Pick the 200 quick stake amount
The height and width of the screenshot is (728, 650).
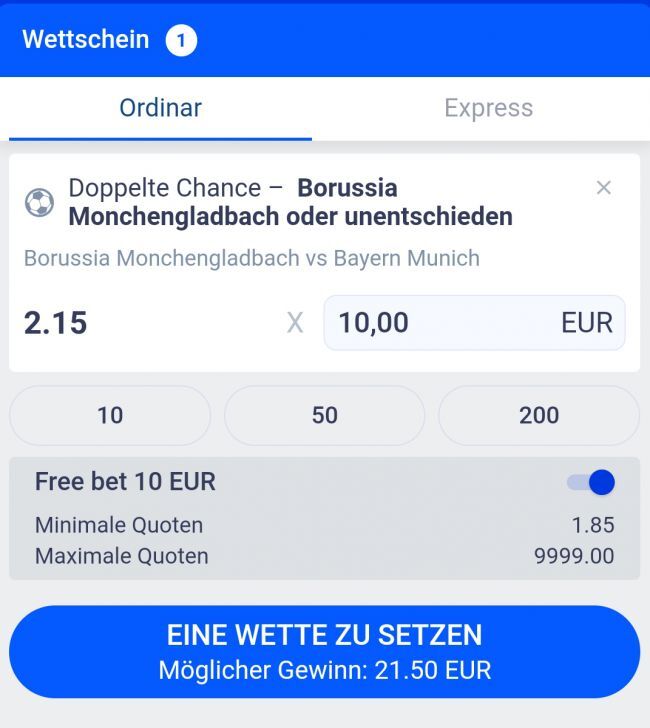538,415
